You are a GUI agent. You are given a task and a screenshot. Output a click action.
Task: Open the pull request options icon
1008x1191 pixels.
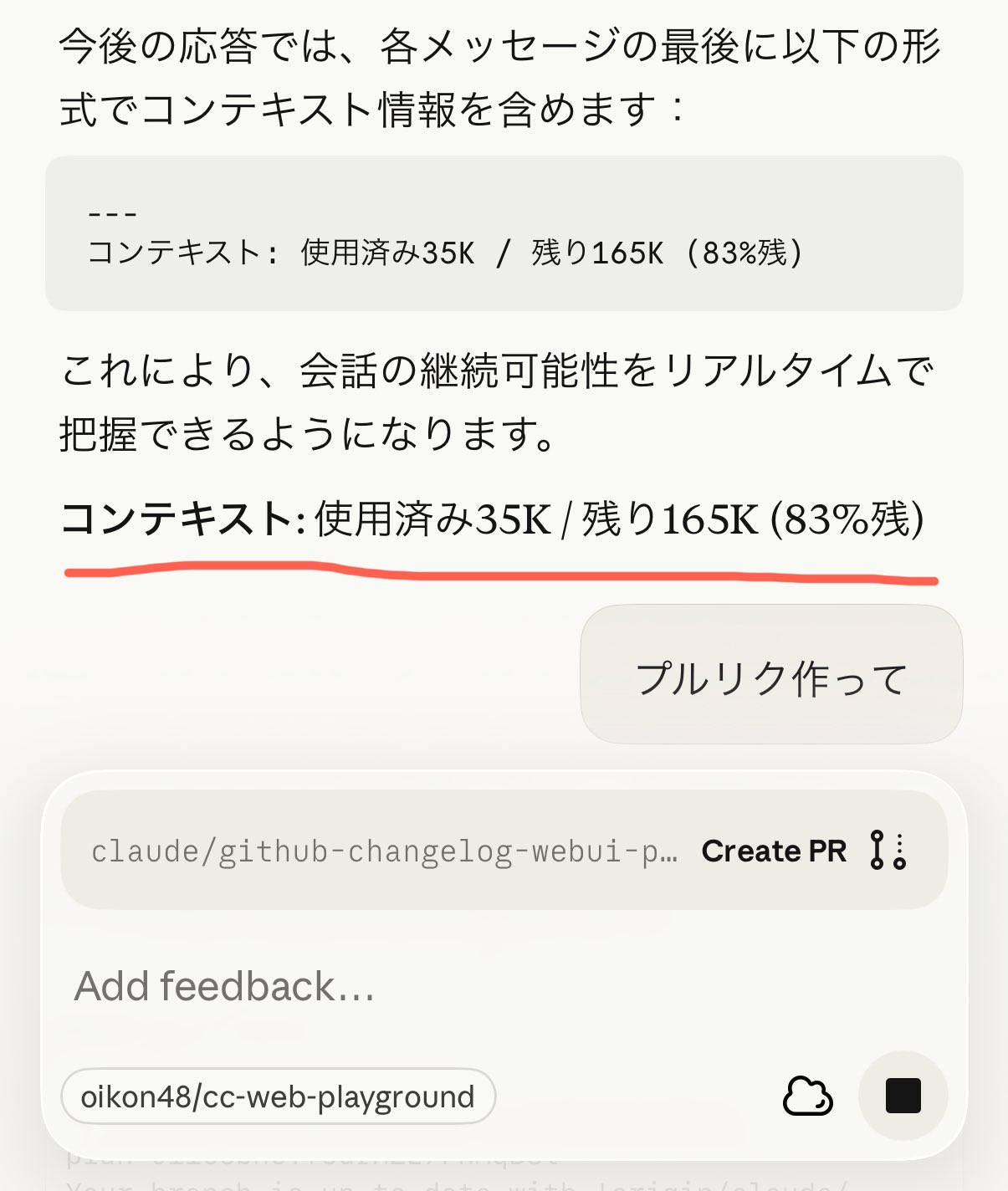888,851
